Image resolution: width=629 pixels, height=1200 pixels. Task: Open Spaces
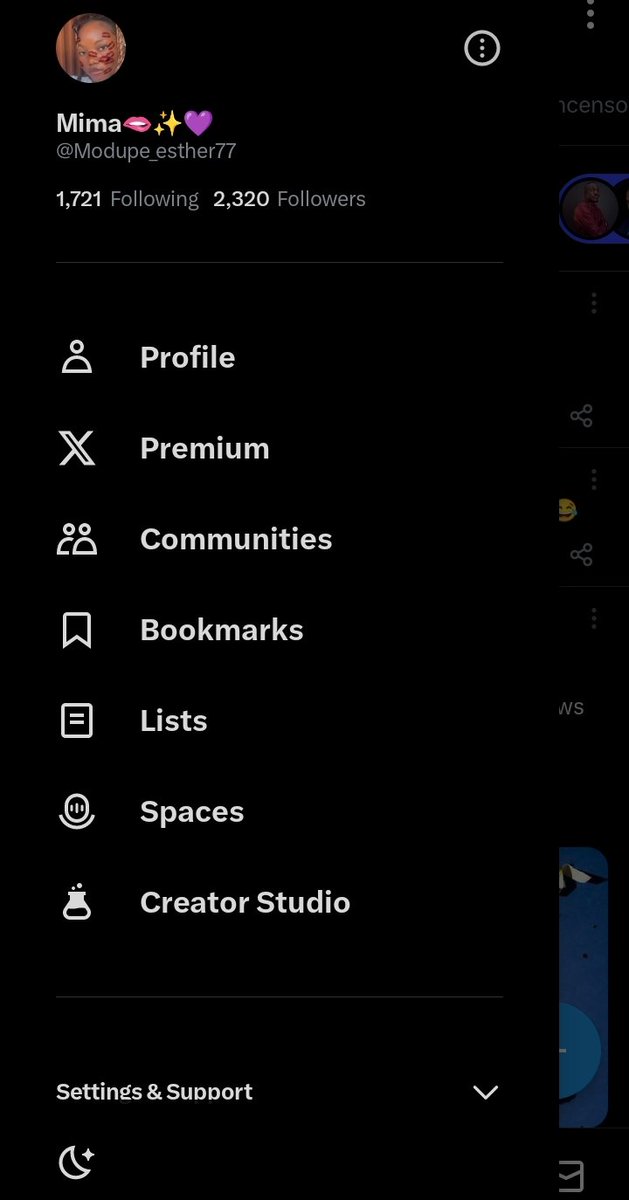coord(191,812)
